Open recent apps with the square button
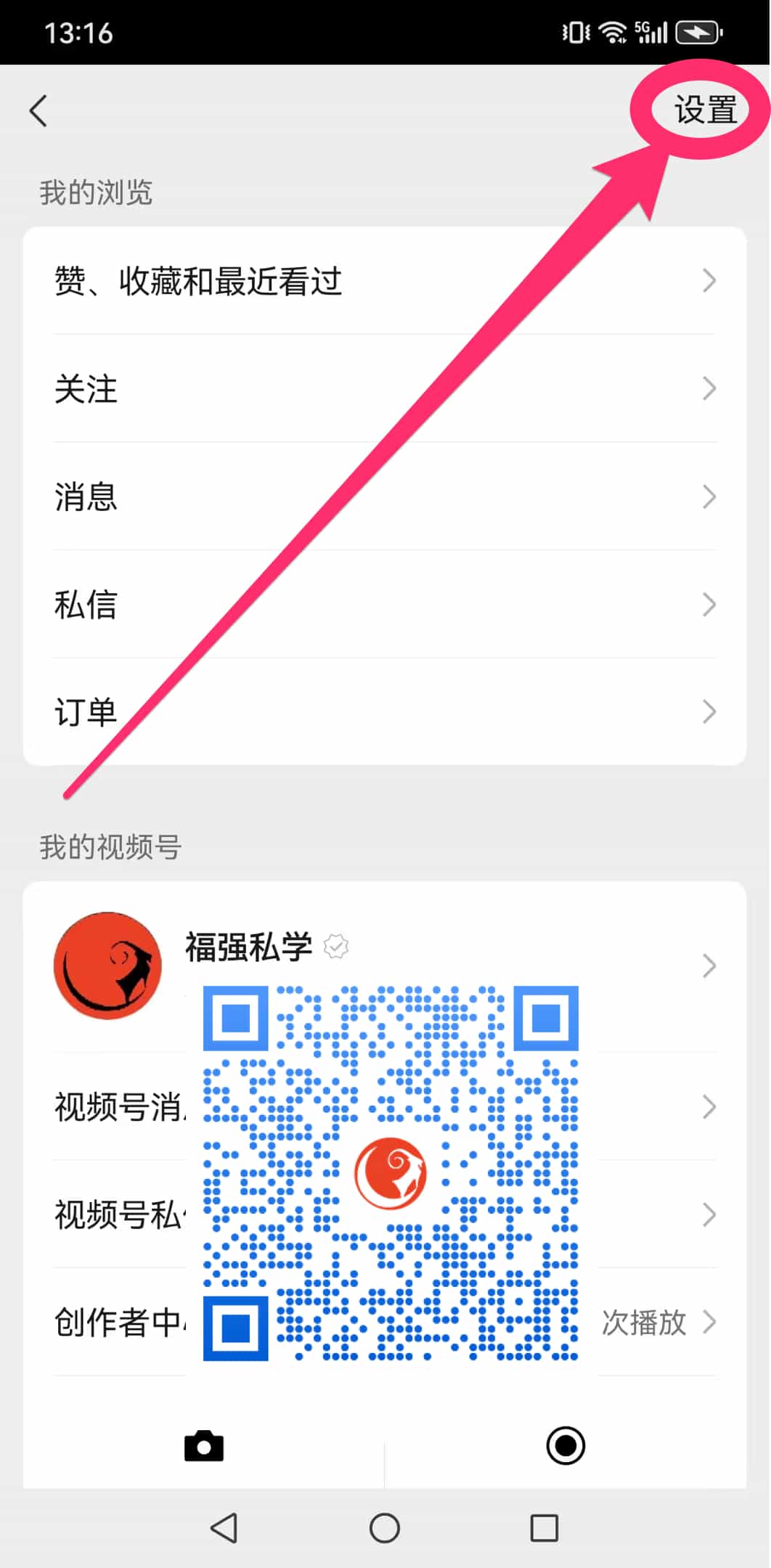771x1568 pixels. coord(544,1527)
